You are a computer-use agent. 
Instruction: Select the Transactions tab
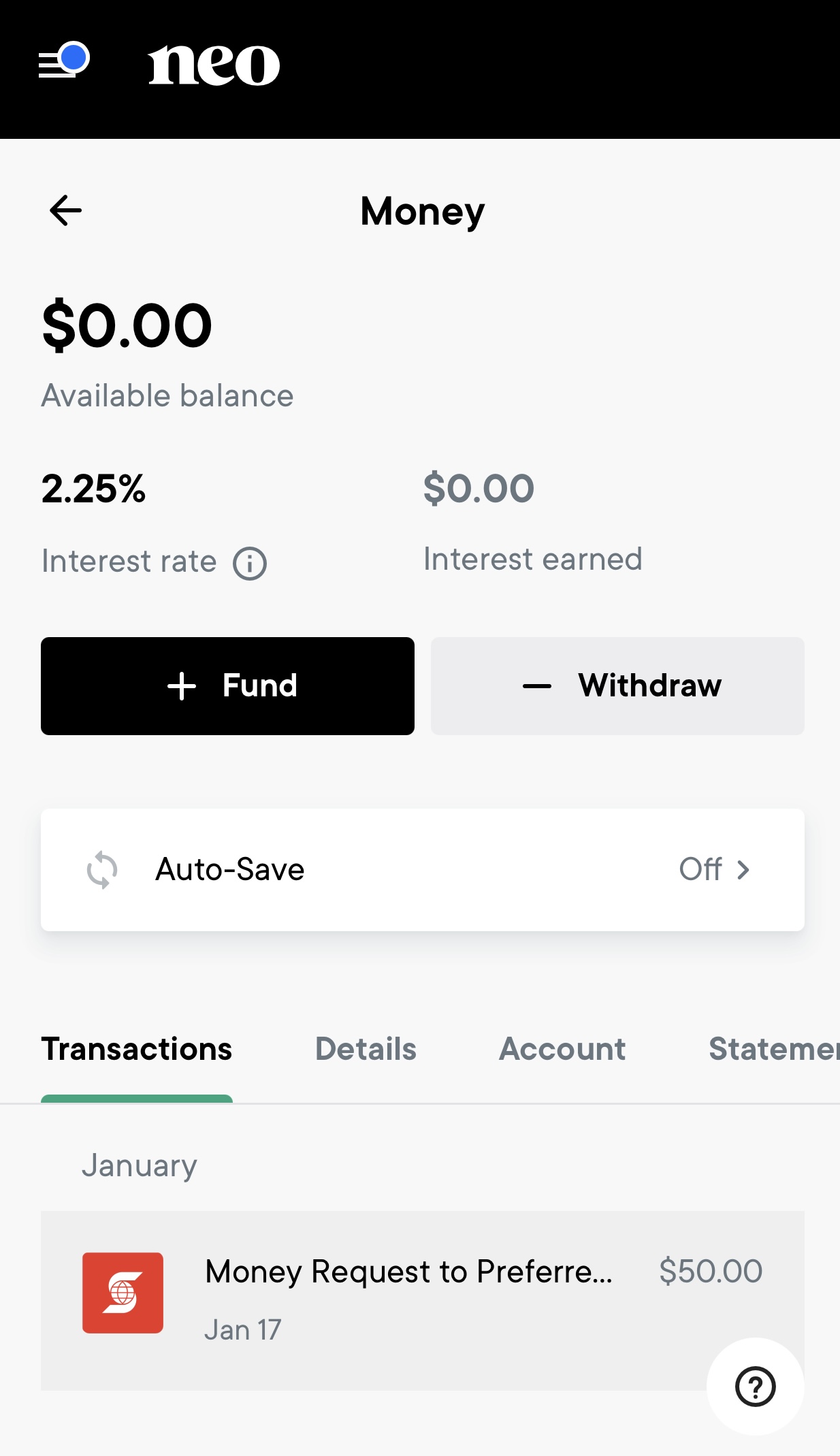pos(137,1050)
